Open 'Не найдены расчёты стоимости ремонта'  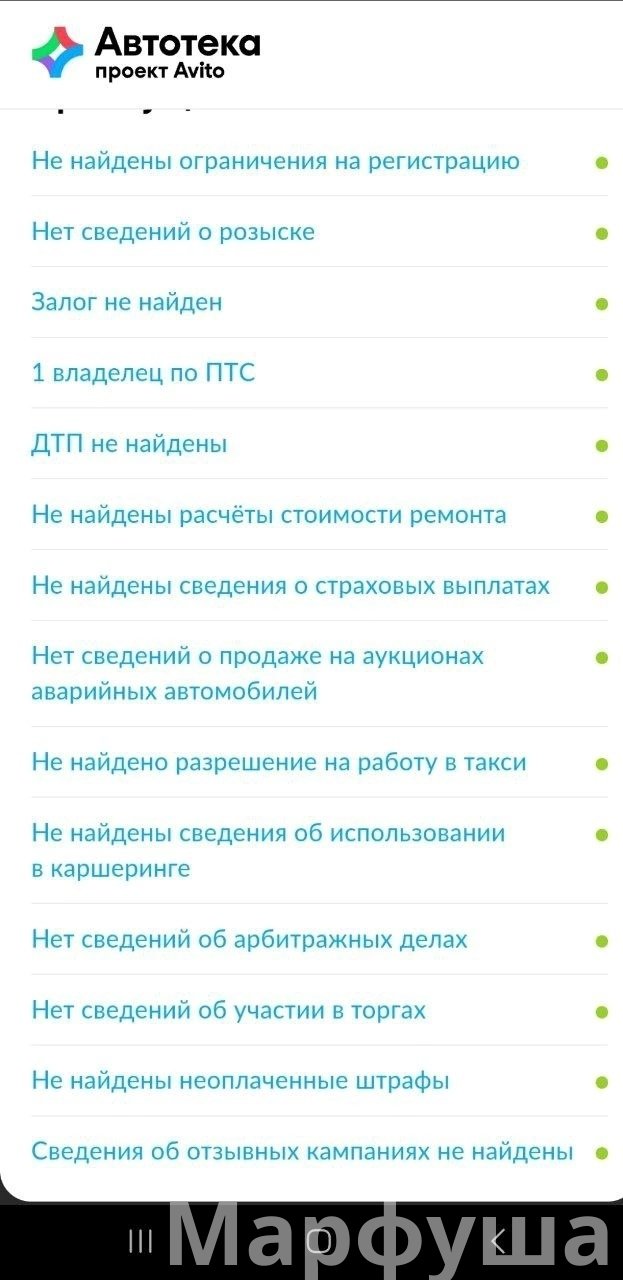[269, 515]
